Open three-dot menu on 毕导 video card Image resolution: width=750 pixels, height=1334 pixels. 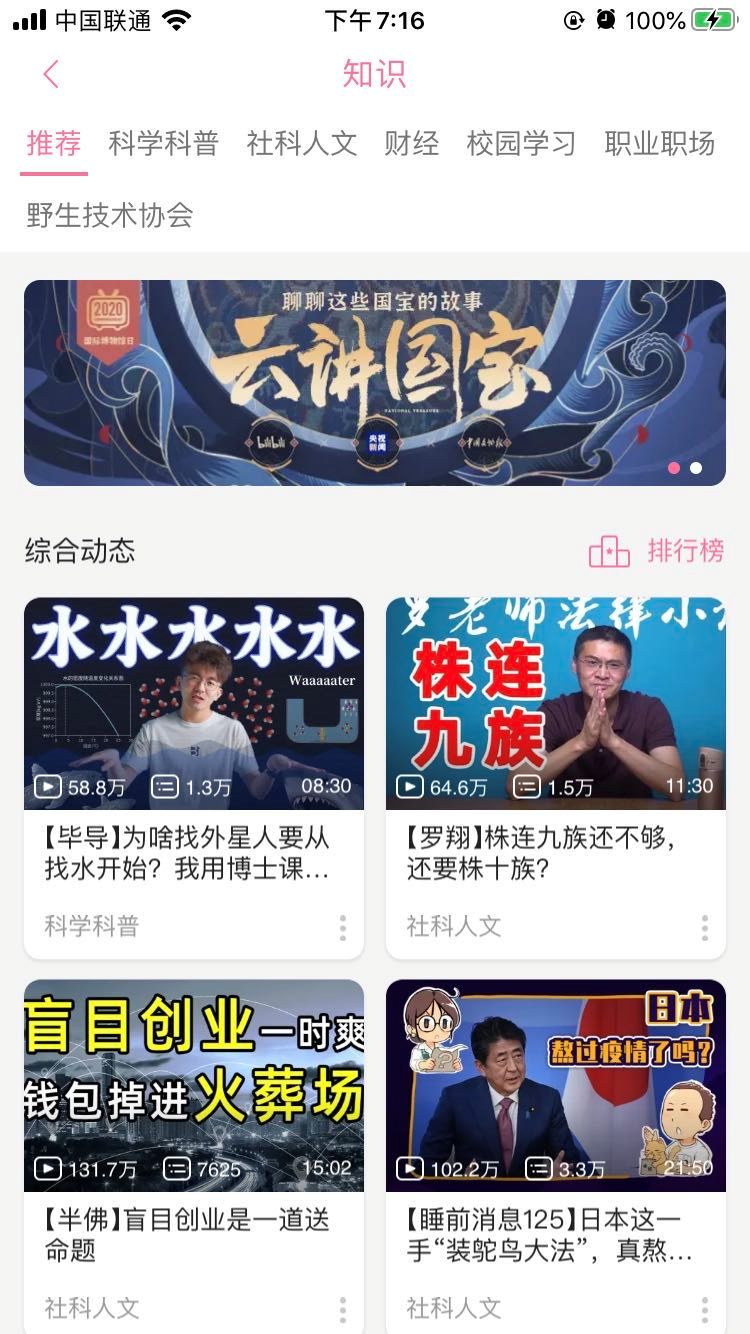tap(342, 929)
